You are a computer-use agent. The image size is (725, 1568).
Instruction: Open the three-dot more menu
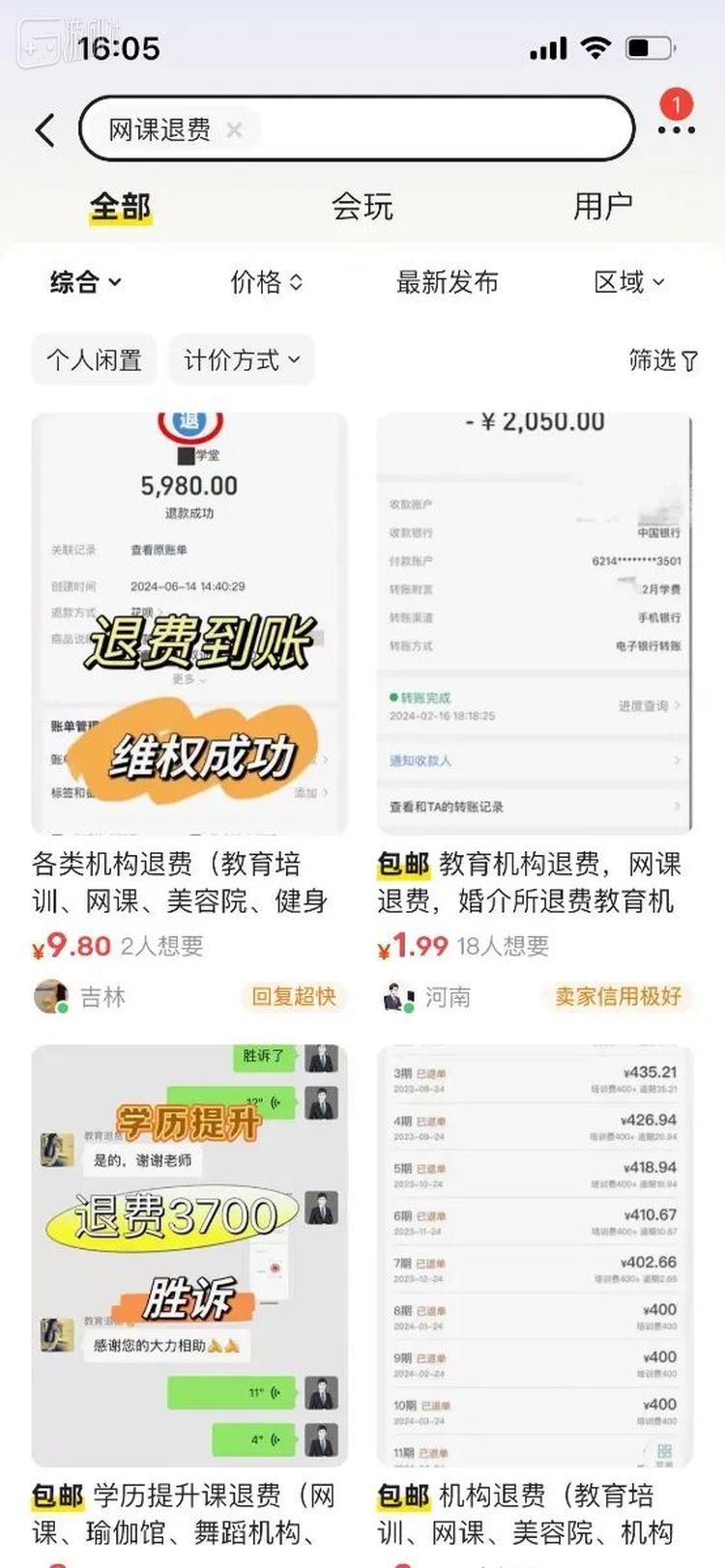click(x=676, y=129)
